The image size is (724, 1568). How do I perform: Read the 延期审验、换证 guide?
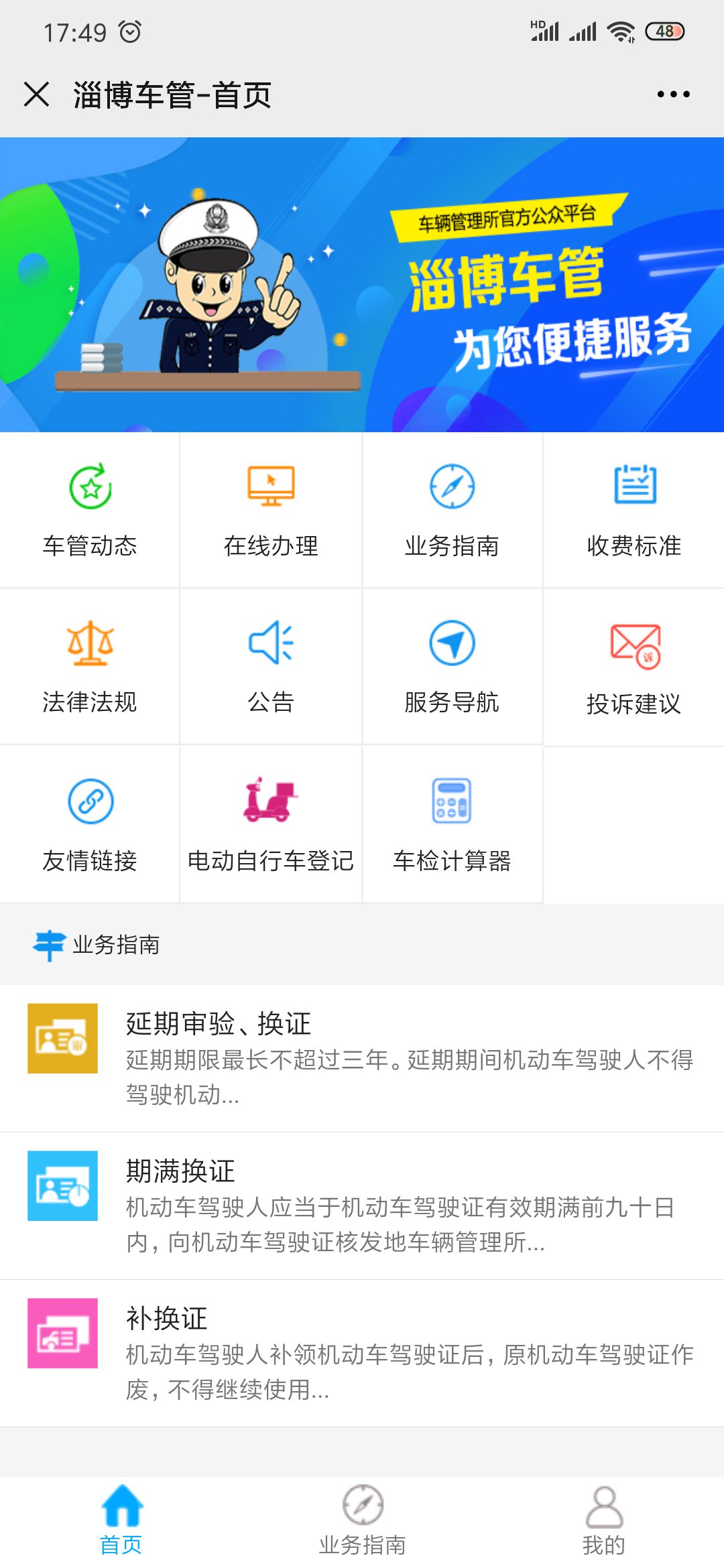click(362, 1058)
